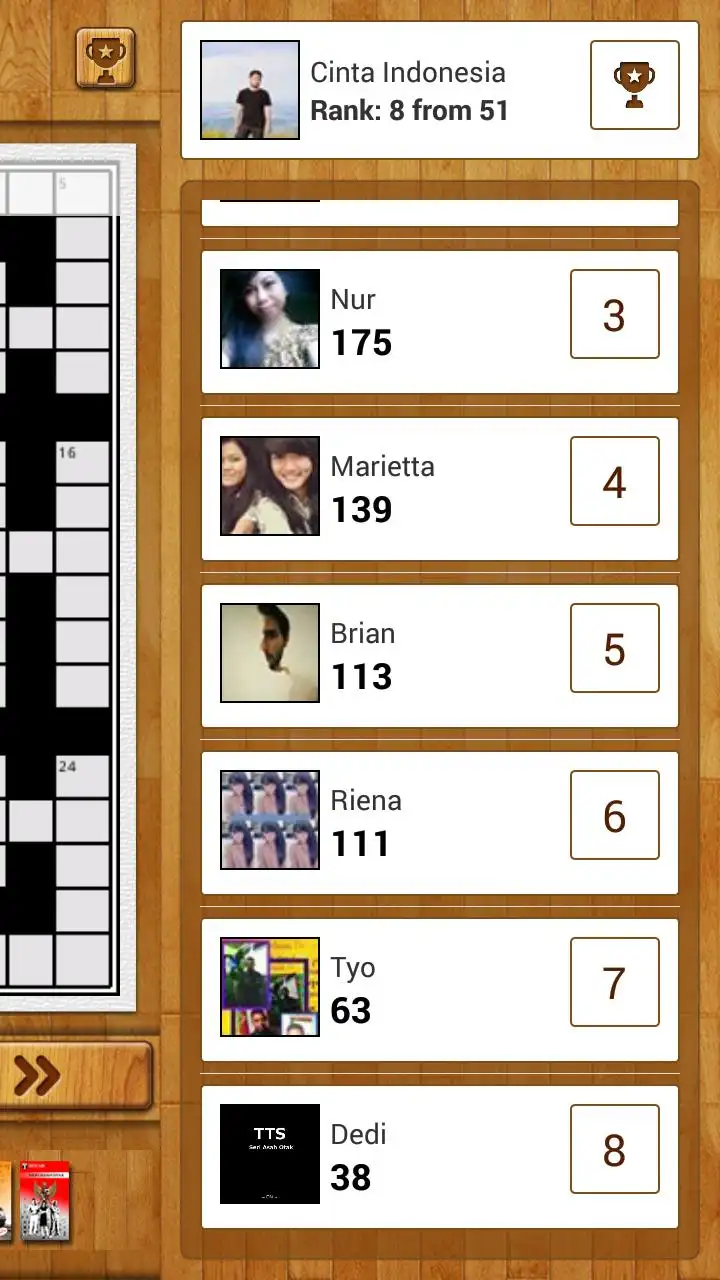Select crossword cell numbered 16
Viewport: 720px width, 1280px height.
82,462
